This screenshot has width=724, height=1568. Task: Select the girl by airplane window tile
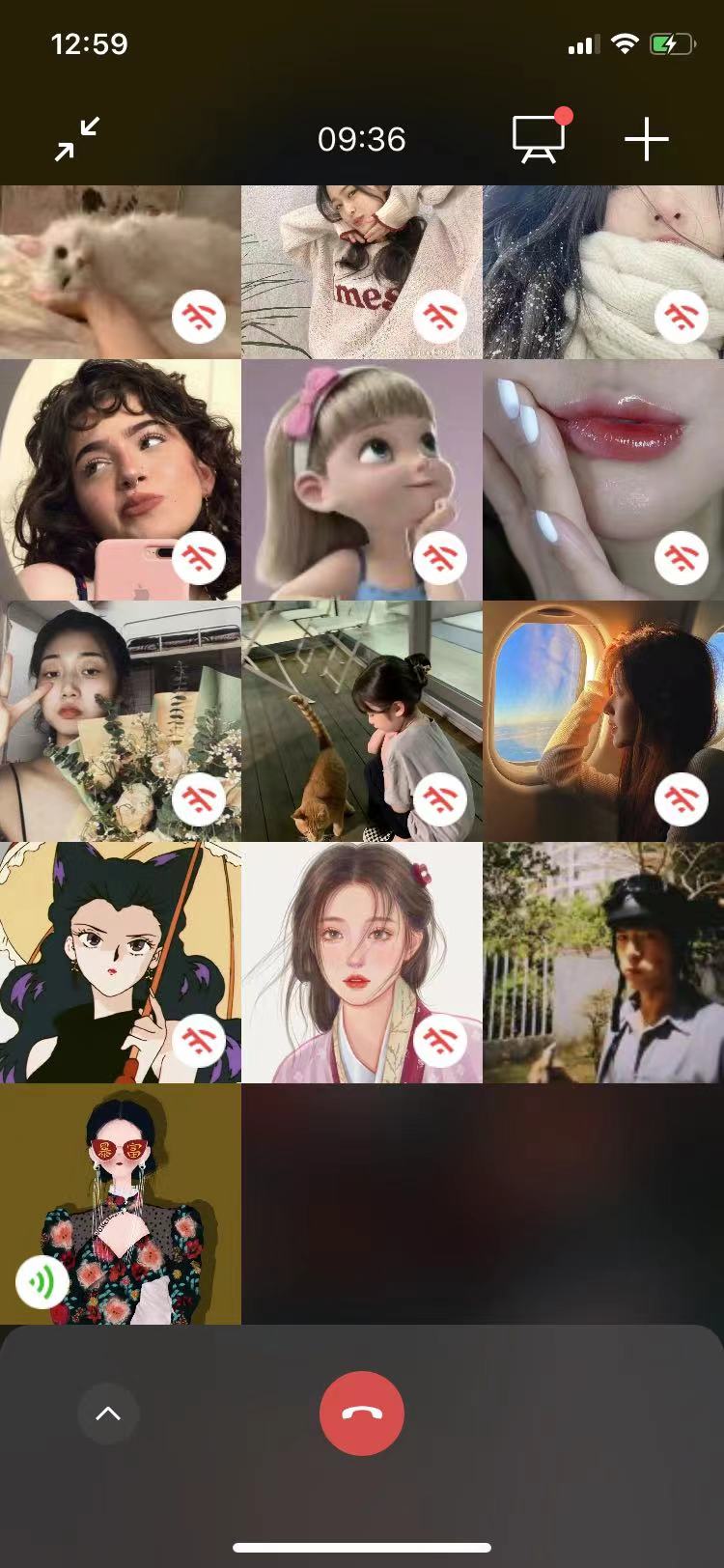tap(603, 721)
